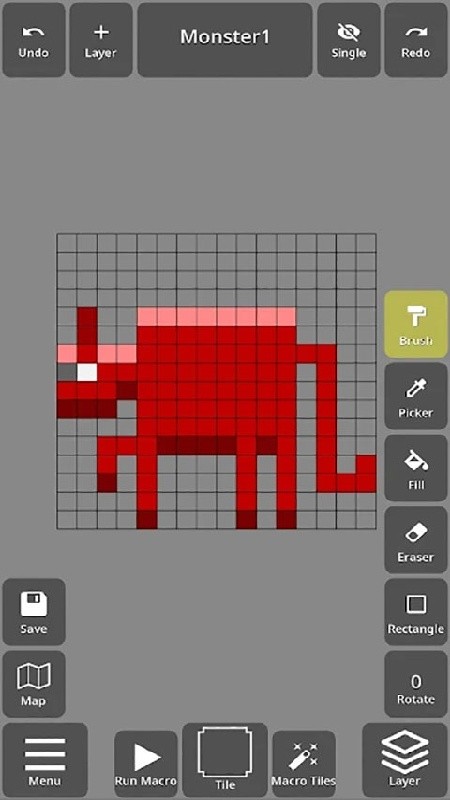Run Macro with the play button
The image size is (450, 800).
tap(146, 764)
